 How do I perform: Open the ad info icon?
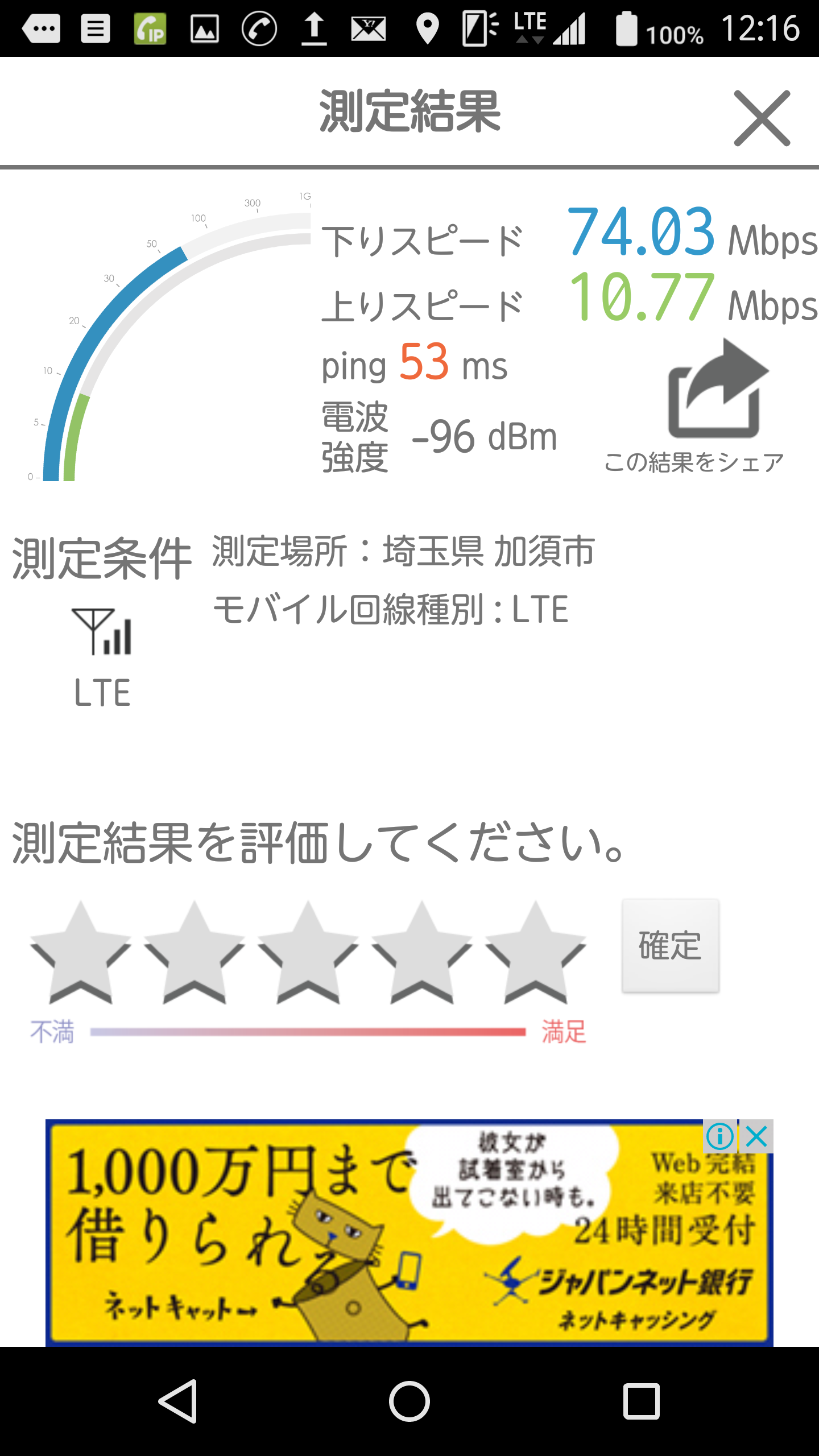[719, 1137]
